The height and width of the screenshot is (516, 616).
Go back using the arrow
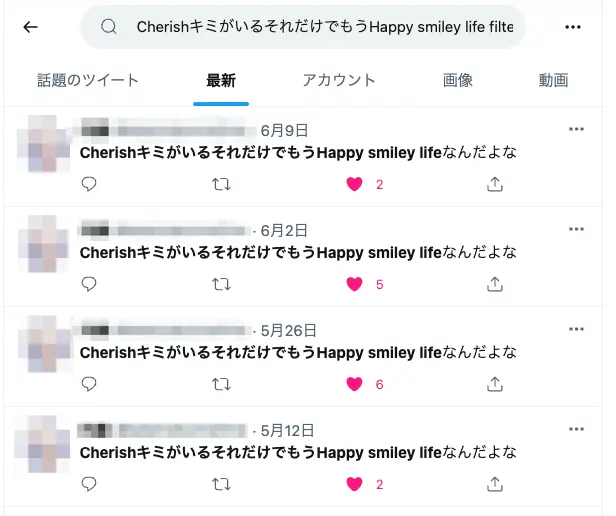[30, 27]
